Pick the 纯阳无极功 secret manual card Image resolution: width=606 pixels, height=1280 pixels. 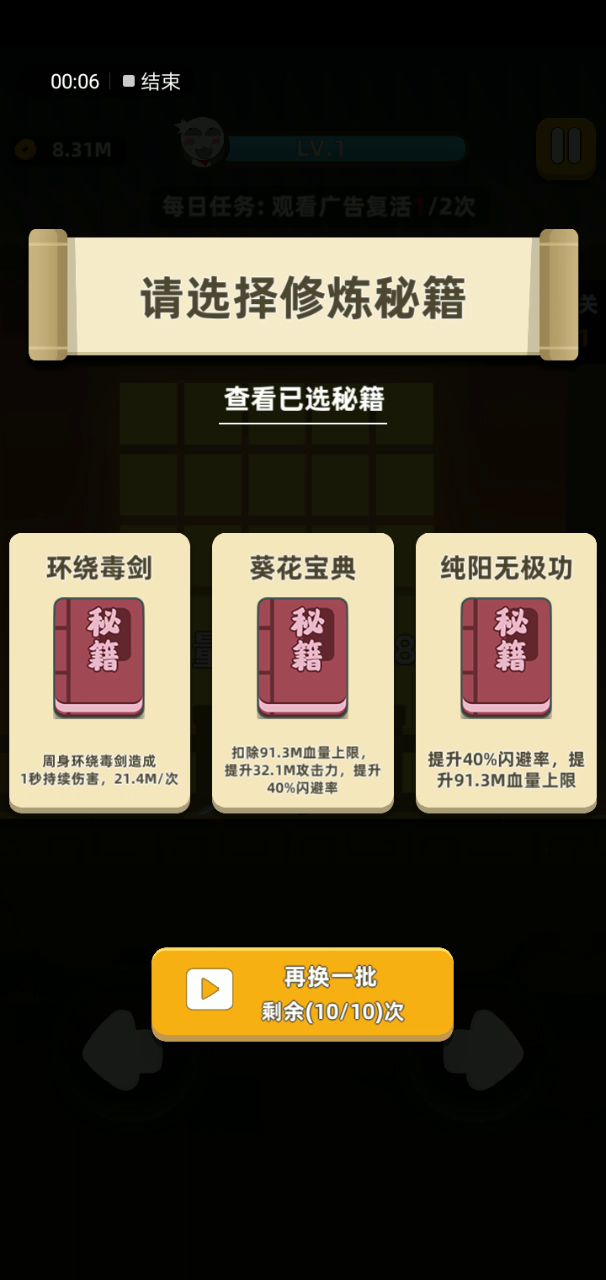coord(506,670)
